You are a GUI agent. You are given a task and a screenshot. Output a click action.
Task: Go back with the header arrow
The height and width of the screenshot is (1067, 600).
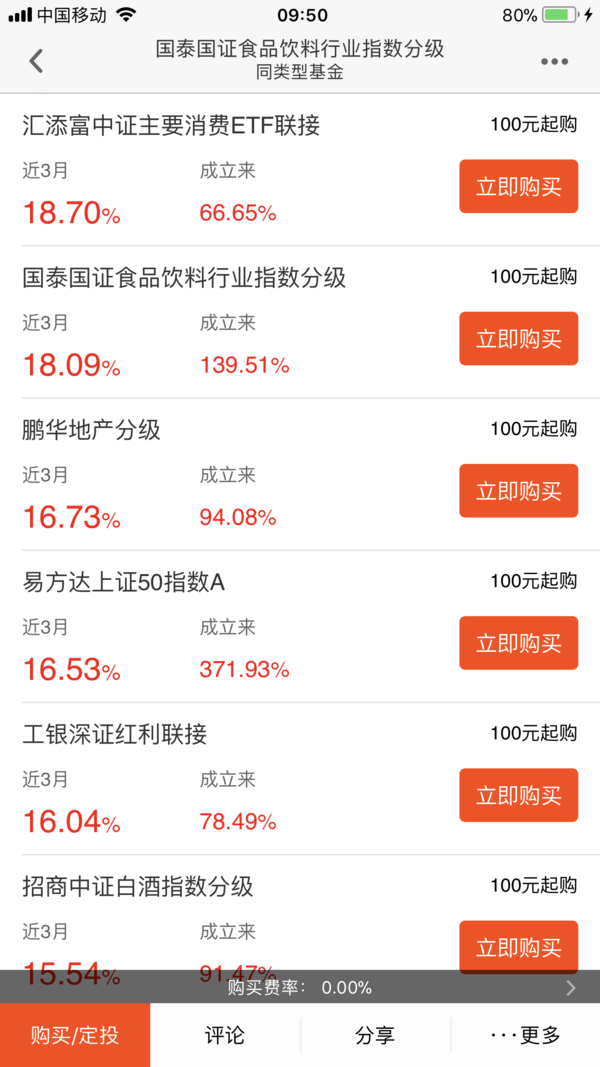click(36, 61)
